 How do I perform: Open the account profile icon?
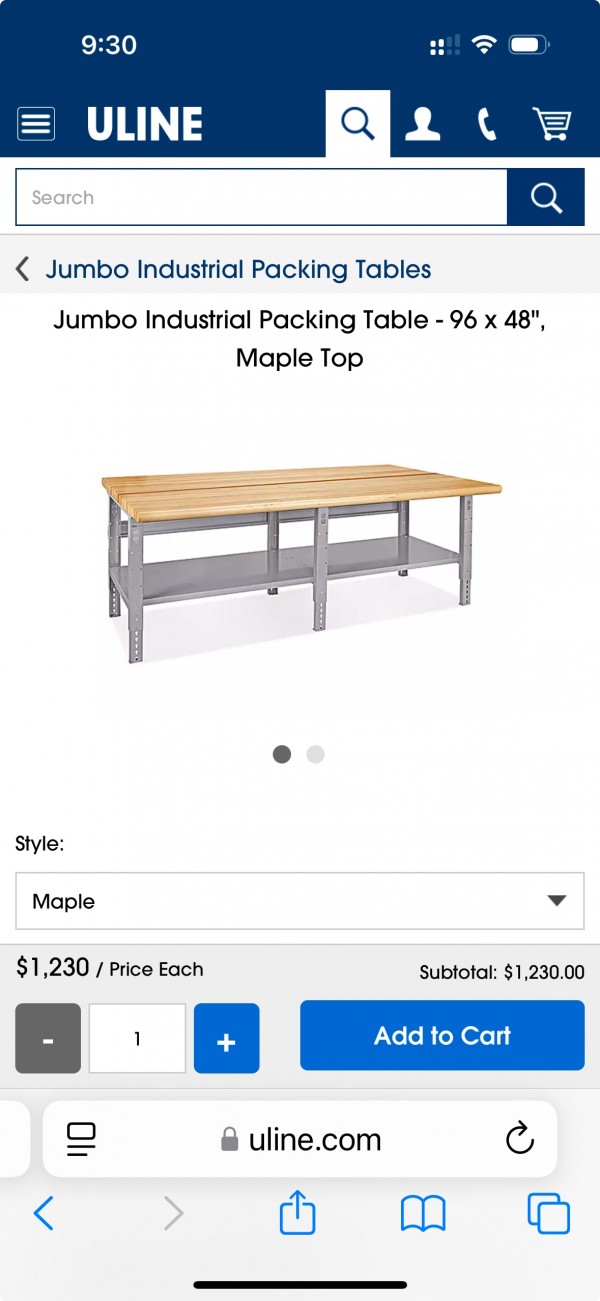(422, 124)
